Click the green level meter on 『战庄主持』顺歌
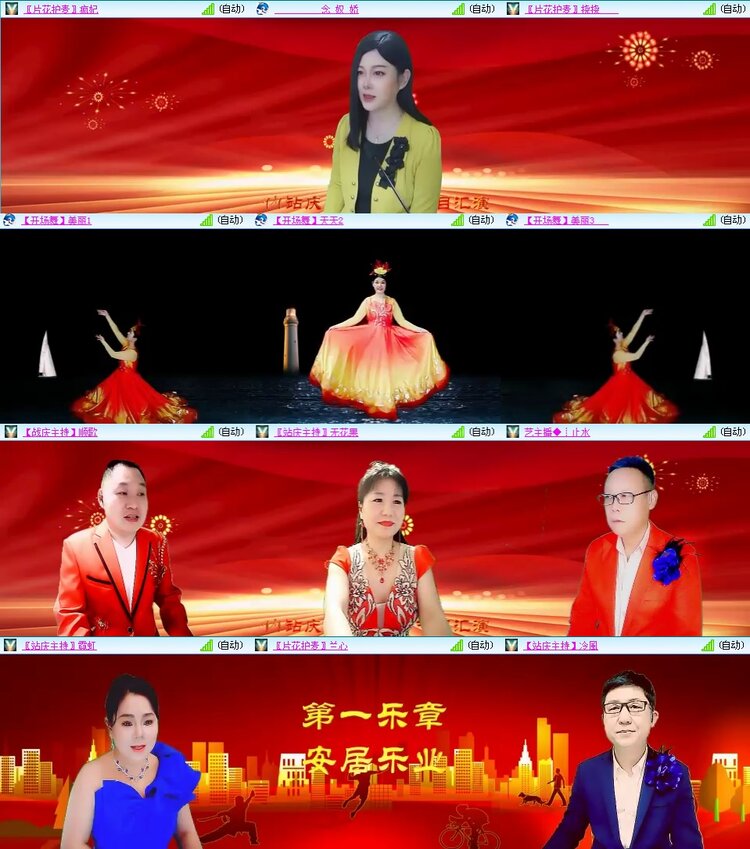This screenshot has height=849, width=750. (205, 433)
